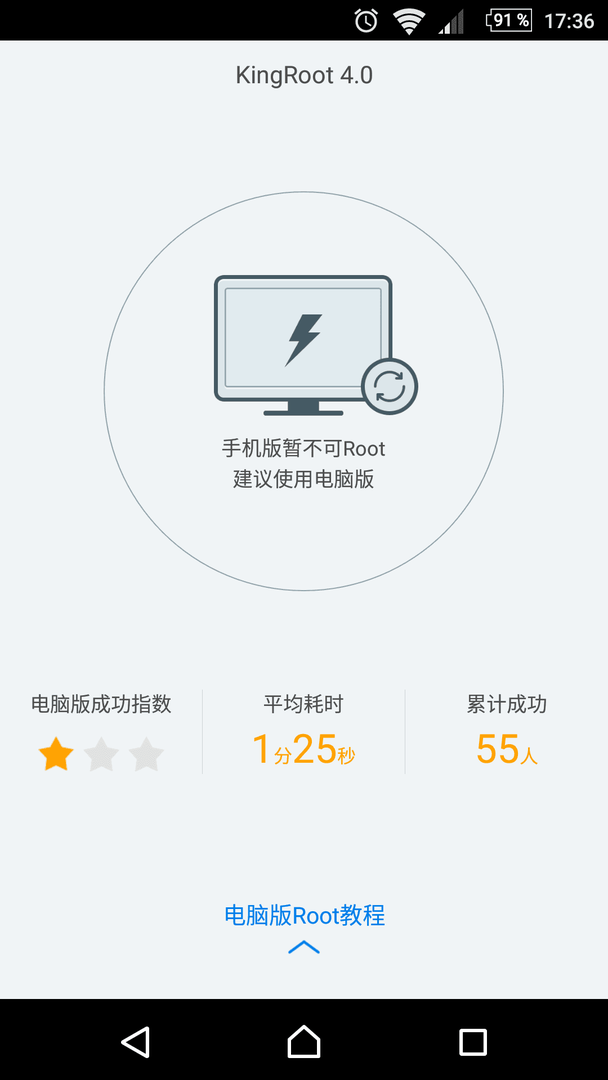Open the 电脑版Root教程 link
Image resolution: width=608 pixels, height=1080 pixels.
tap(304, 915)
